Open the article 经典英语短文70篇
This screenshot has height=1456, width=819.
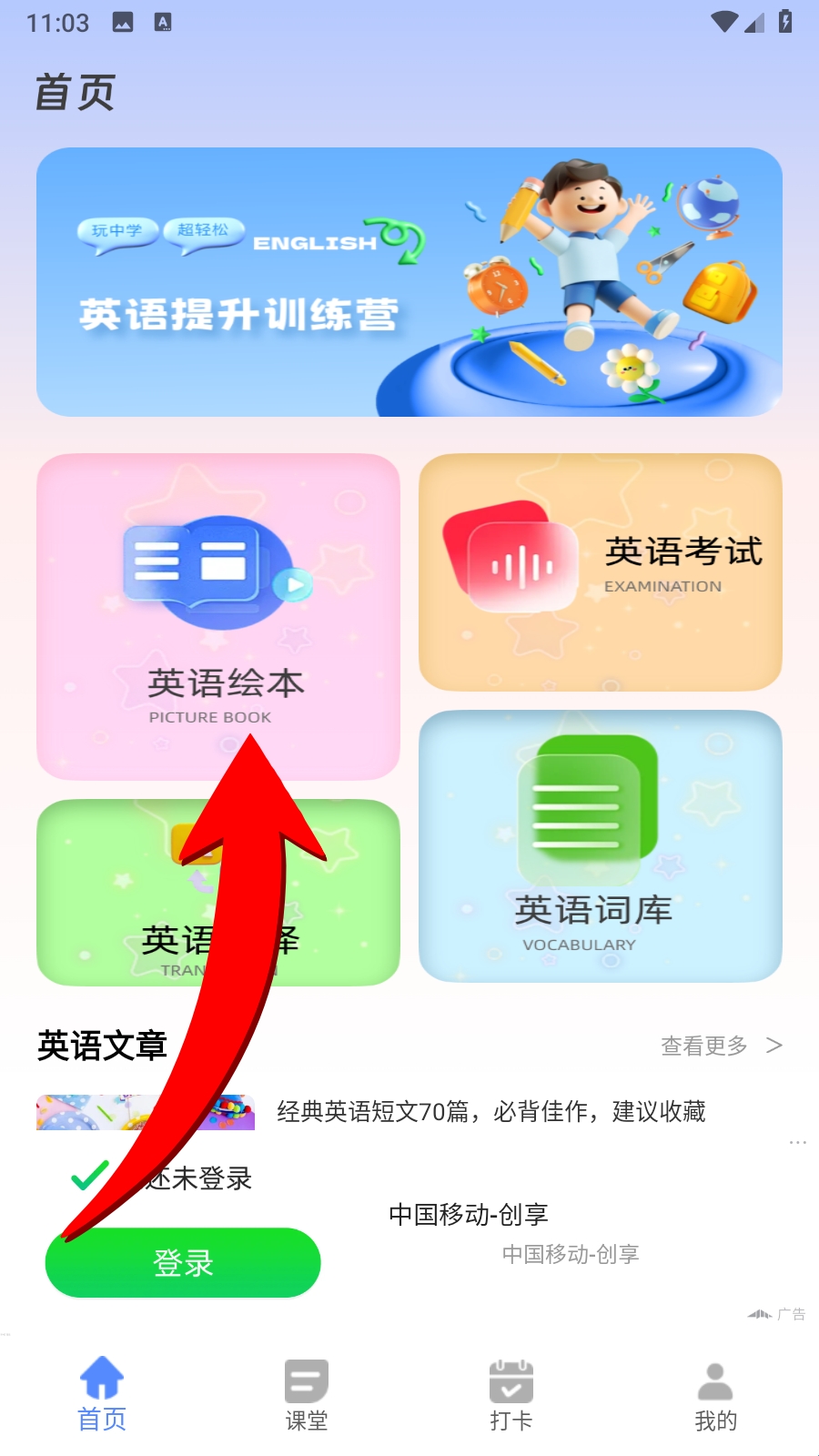coord(491,1111)
